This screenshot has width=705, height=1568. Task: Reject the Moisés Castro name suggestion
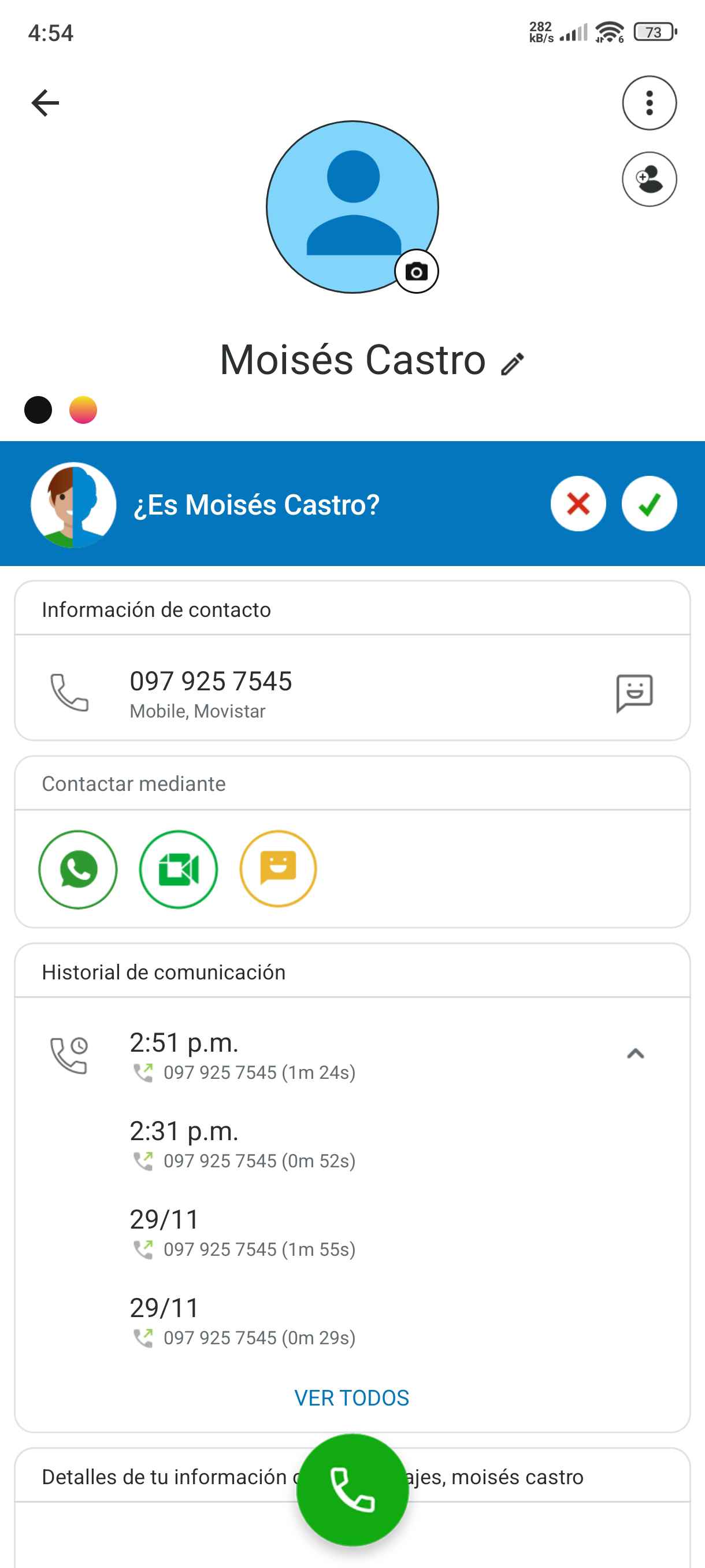(578, 504)
